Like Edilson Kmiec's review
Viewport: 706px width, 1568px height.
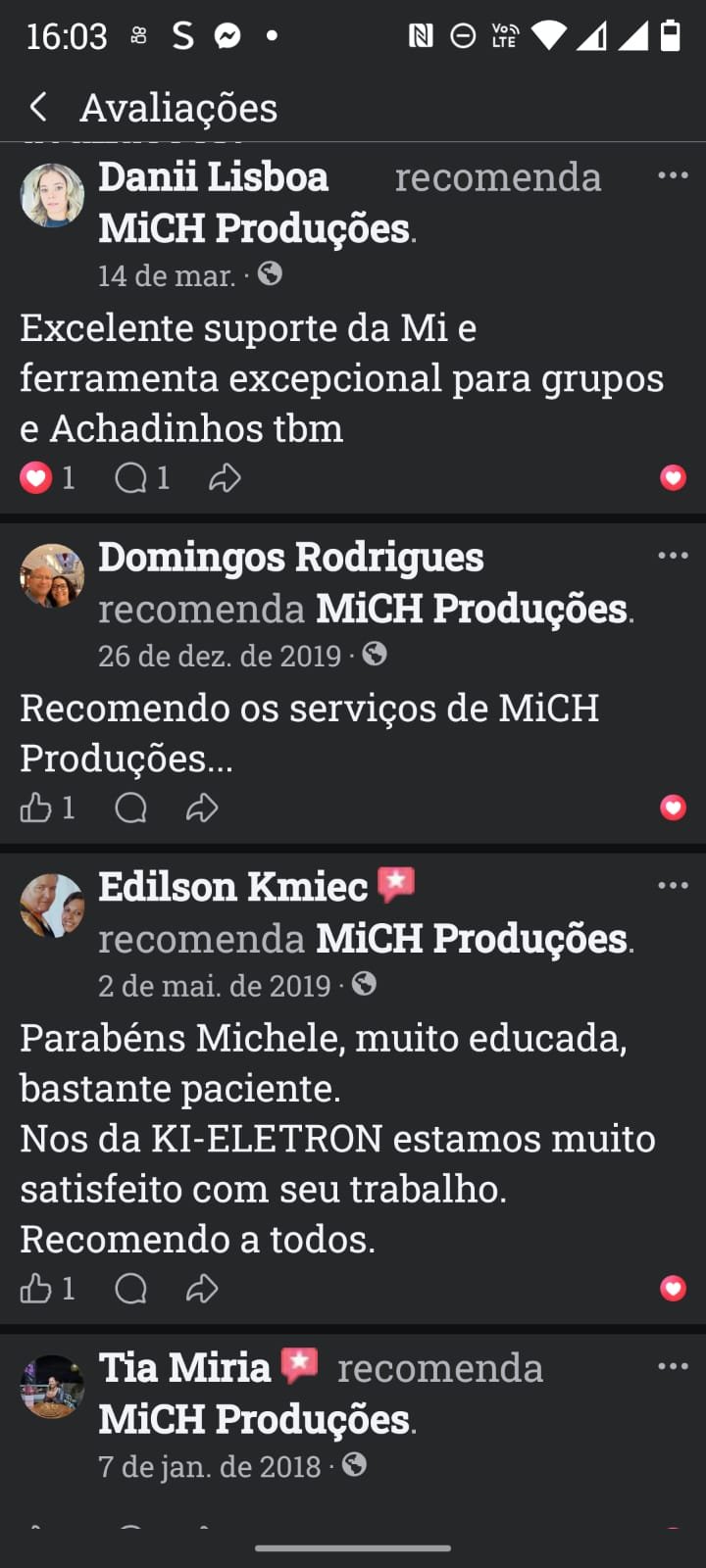click(x=36, y=1289)
